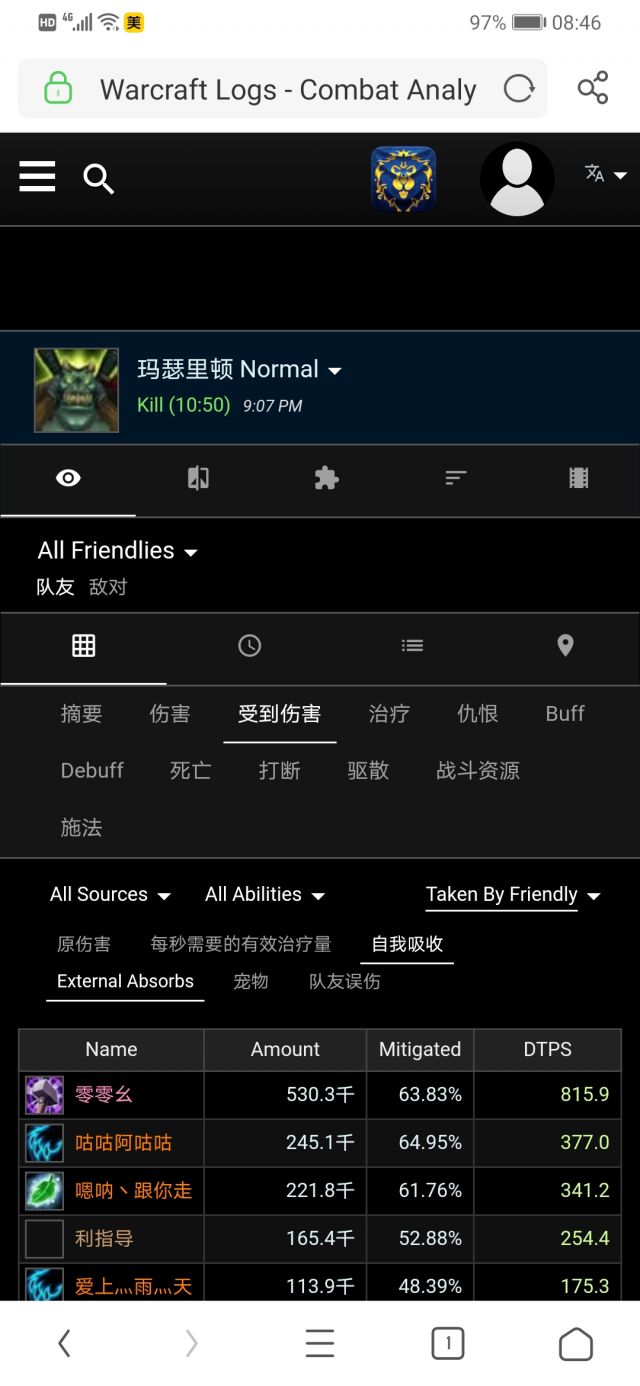The width and height of the screenshot is (640, 1386).
Task: Switch to 敌对 enemies view
Action: [108, 587]
